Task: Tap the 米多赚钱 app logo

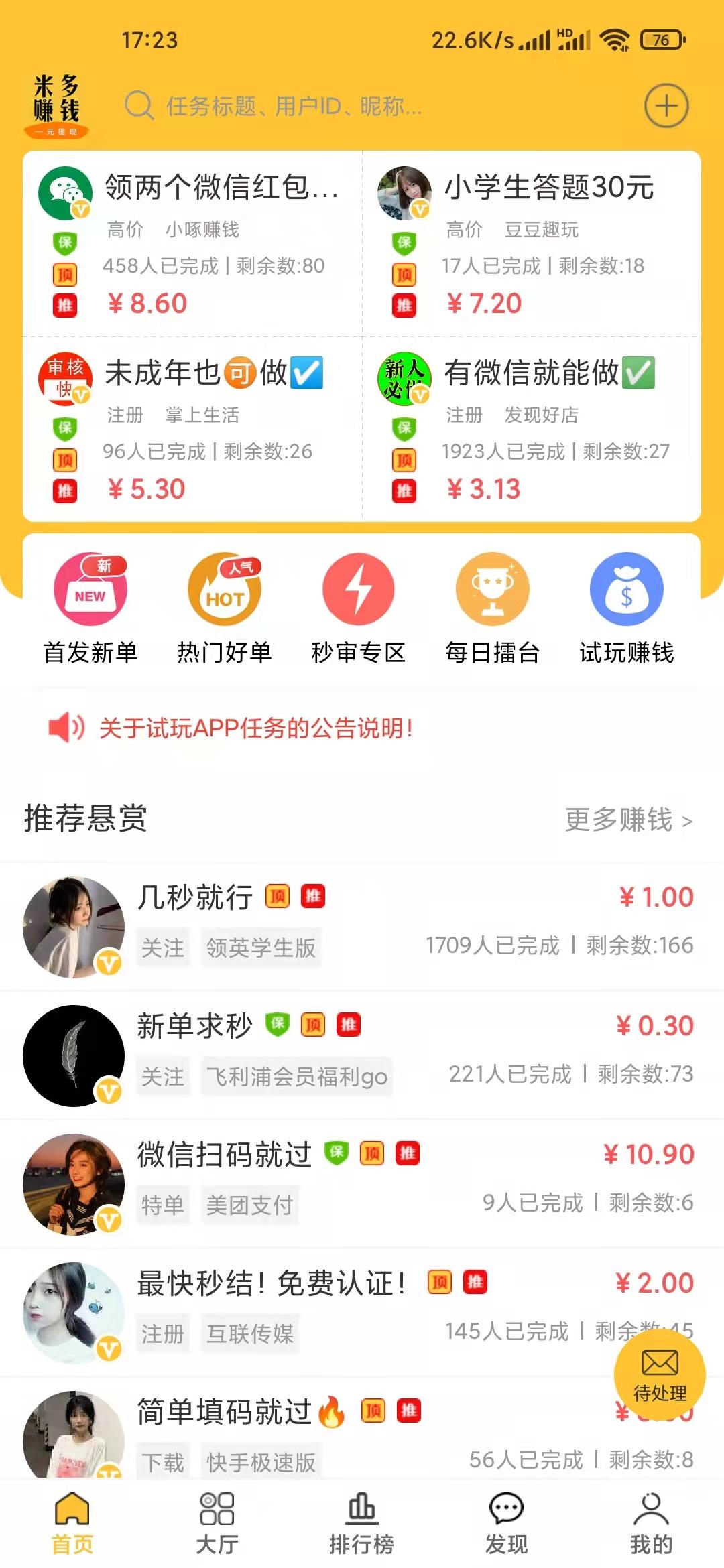Action: (x=57, y=104)
